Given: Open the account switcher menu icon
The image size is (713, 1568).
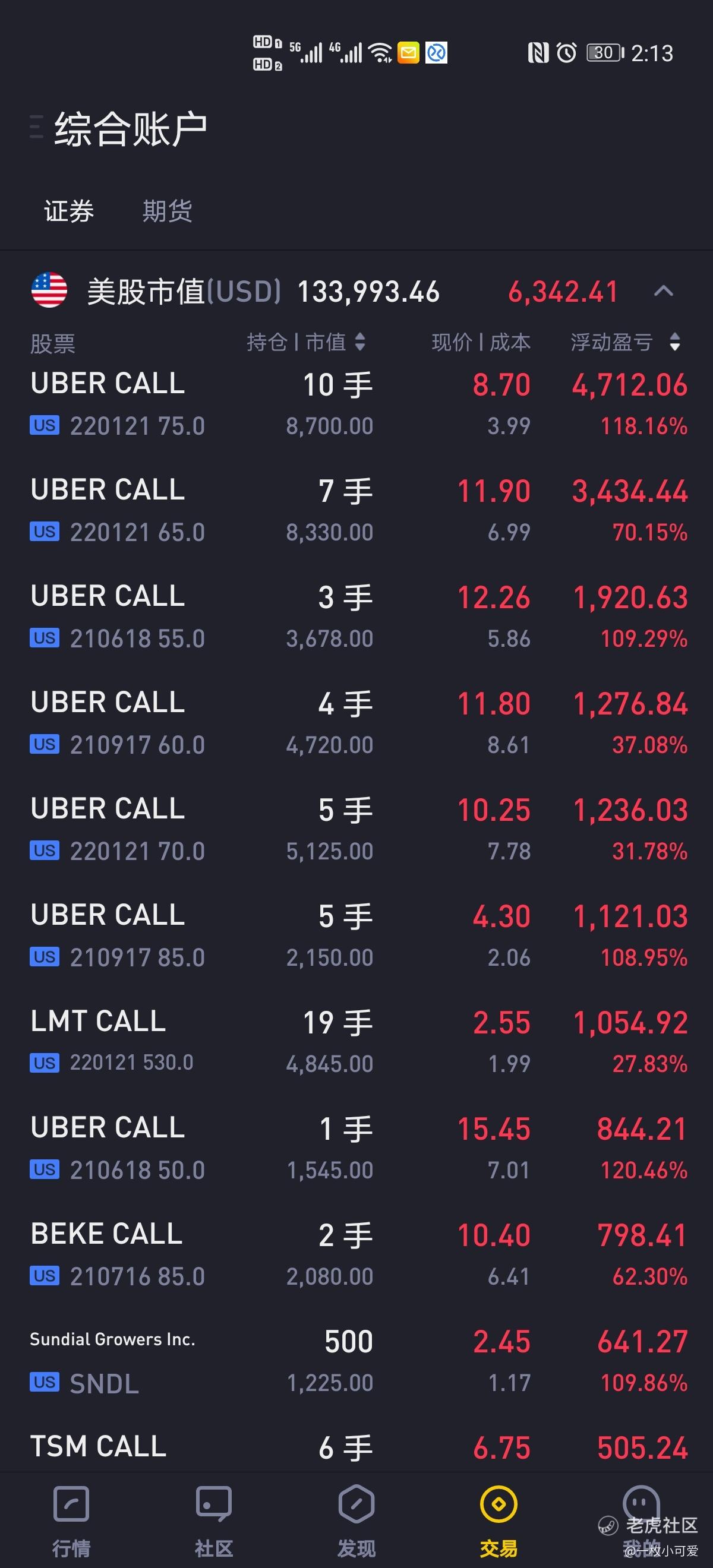Looking at the screenshot, I should click(36, 128).
